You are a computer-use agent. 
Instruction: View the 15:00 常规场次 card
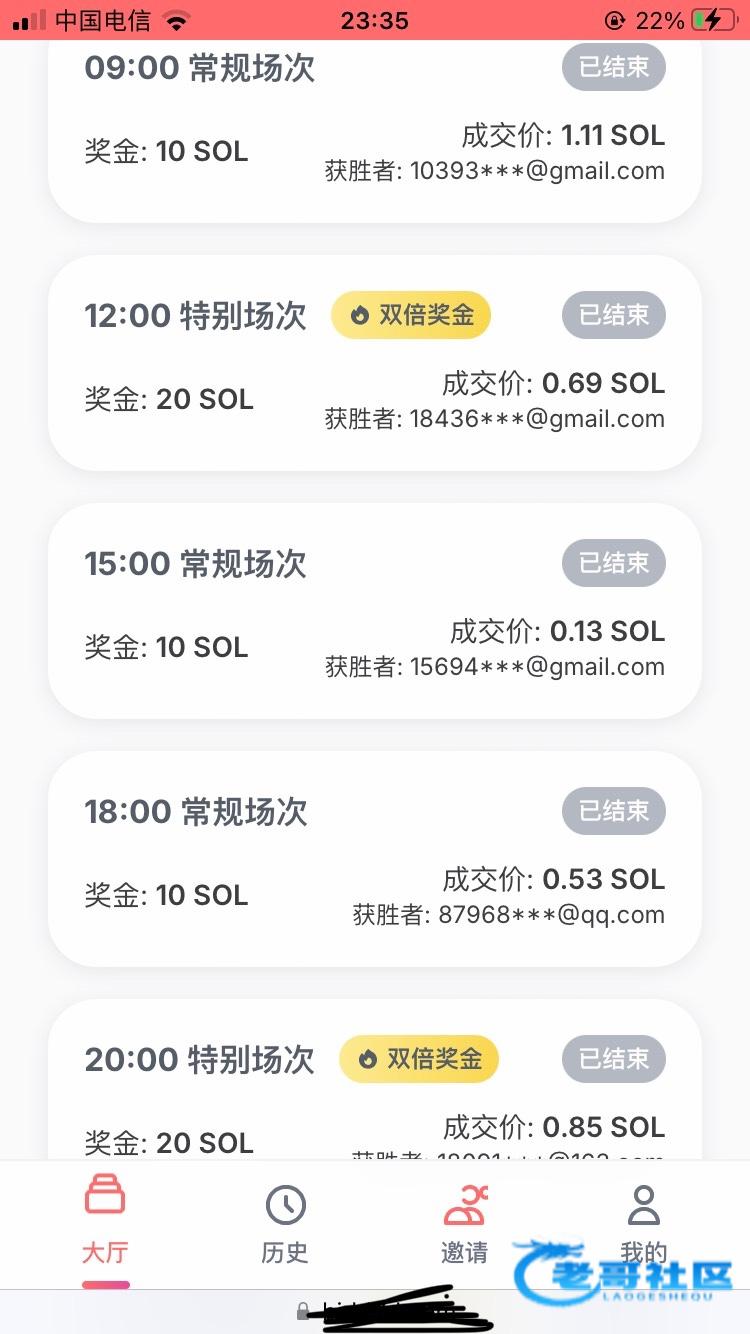click(x=374, y=610)
